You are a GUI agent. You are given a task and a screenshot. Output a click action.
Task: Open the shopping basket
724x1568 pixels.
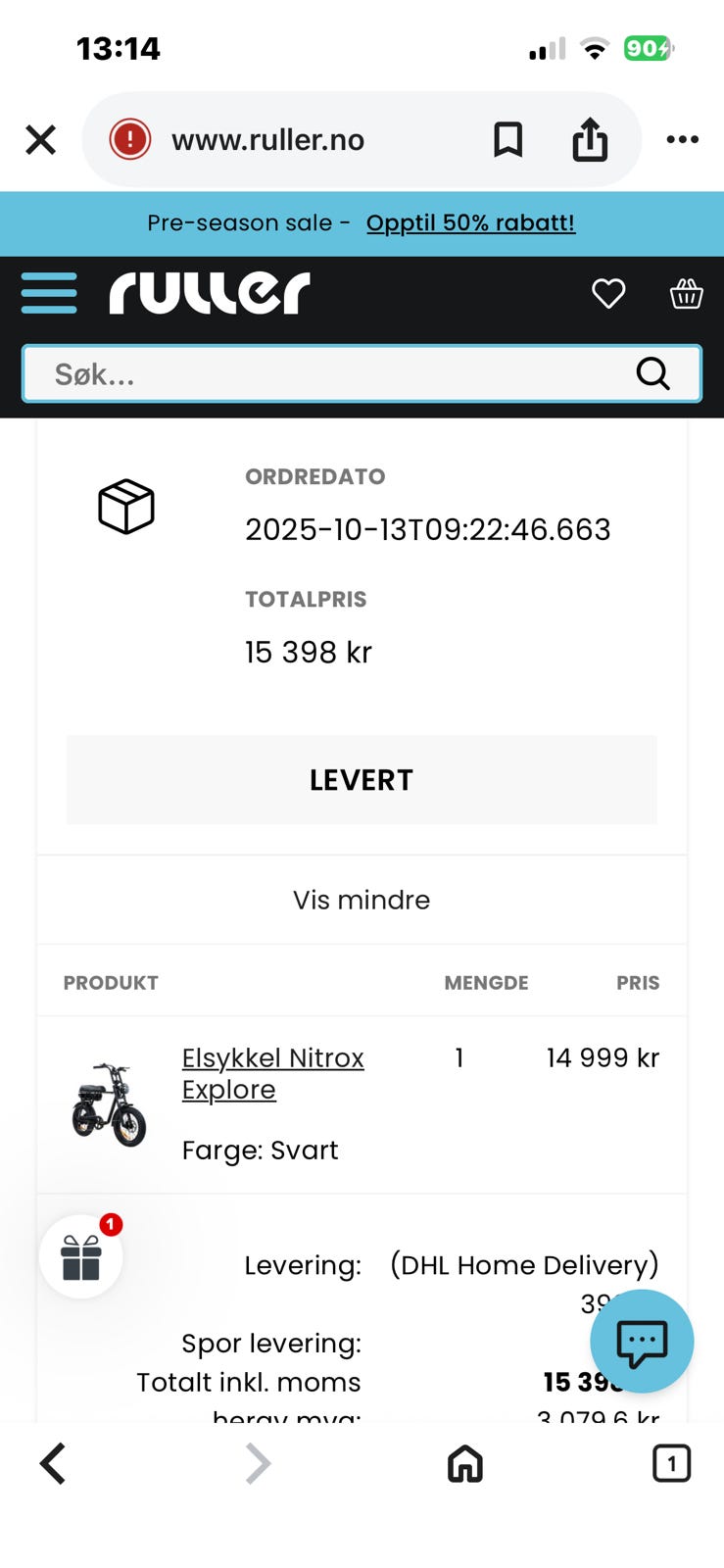point(686,293)
